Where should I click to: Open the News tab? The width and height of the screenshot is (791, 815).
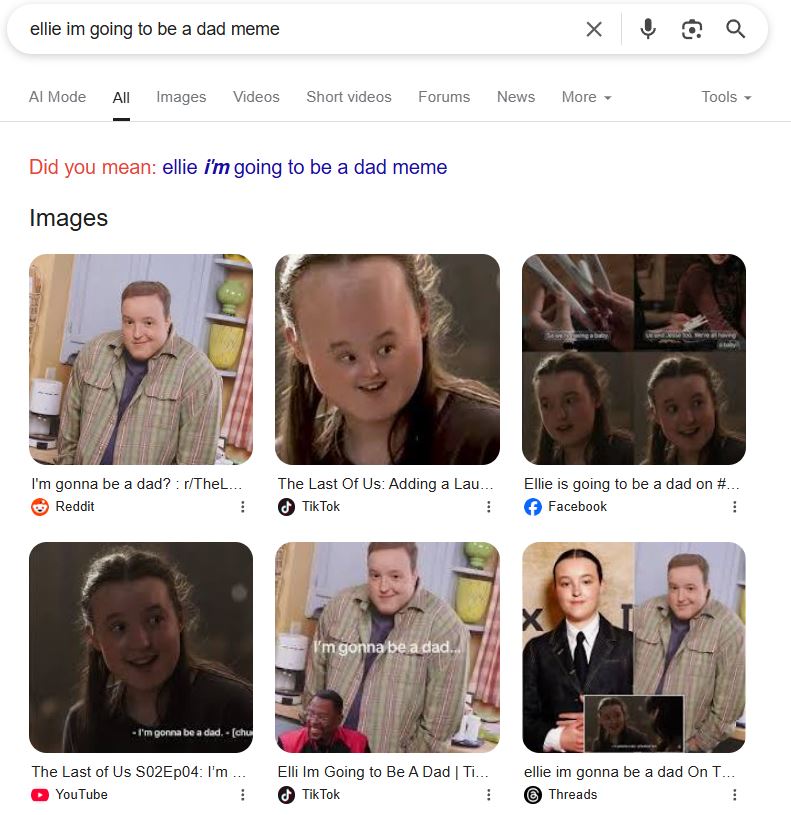coord(516,97)
